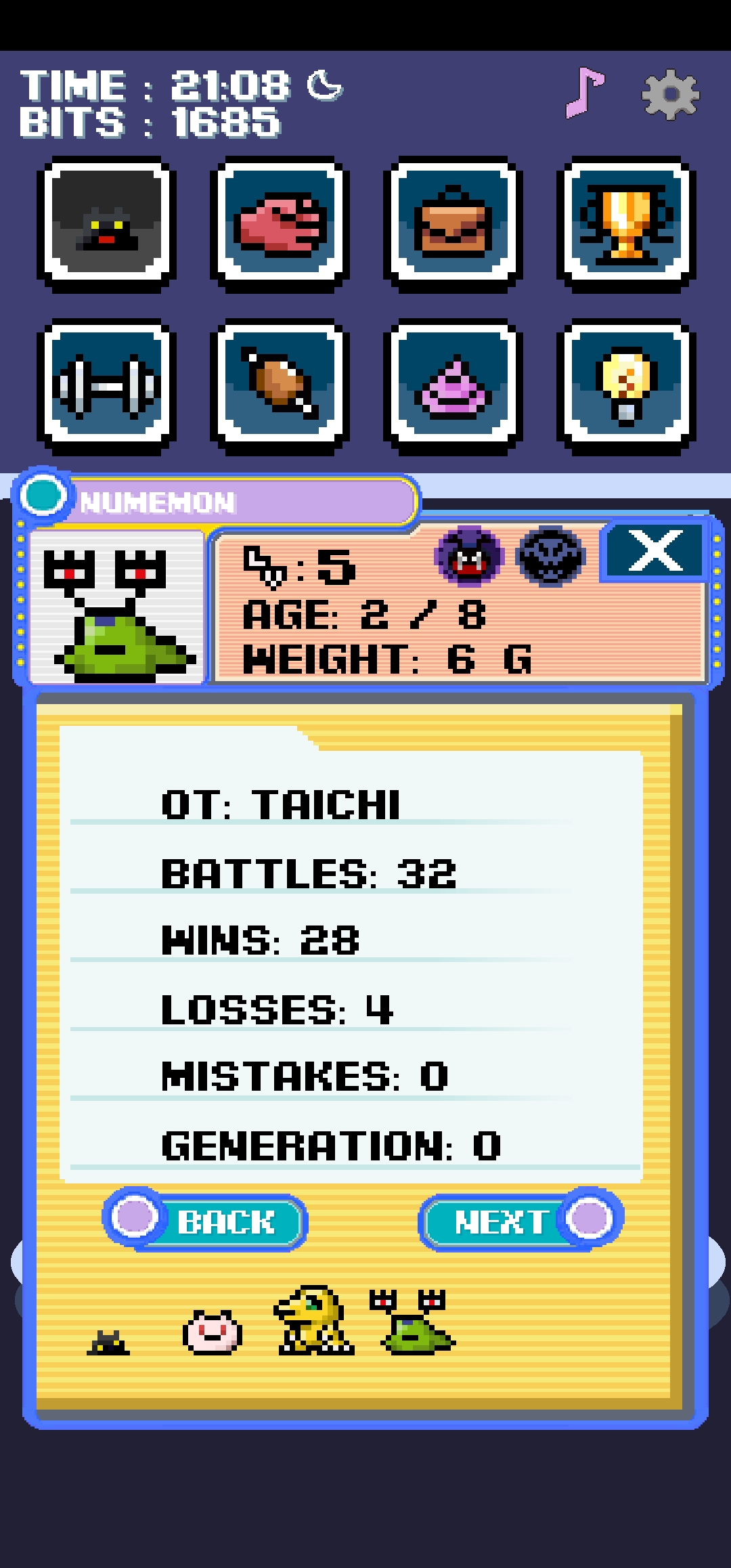Clean up with the poop icon
The image size is (731, 1568).
tap(453, 387)
